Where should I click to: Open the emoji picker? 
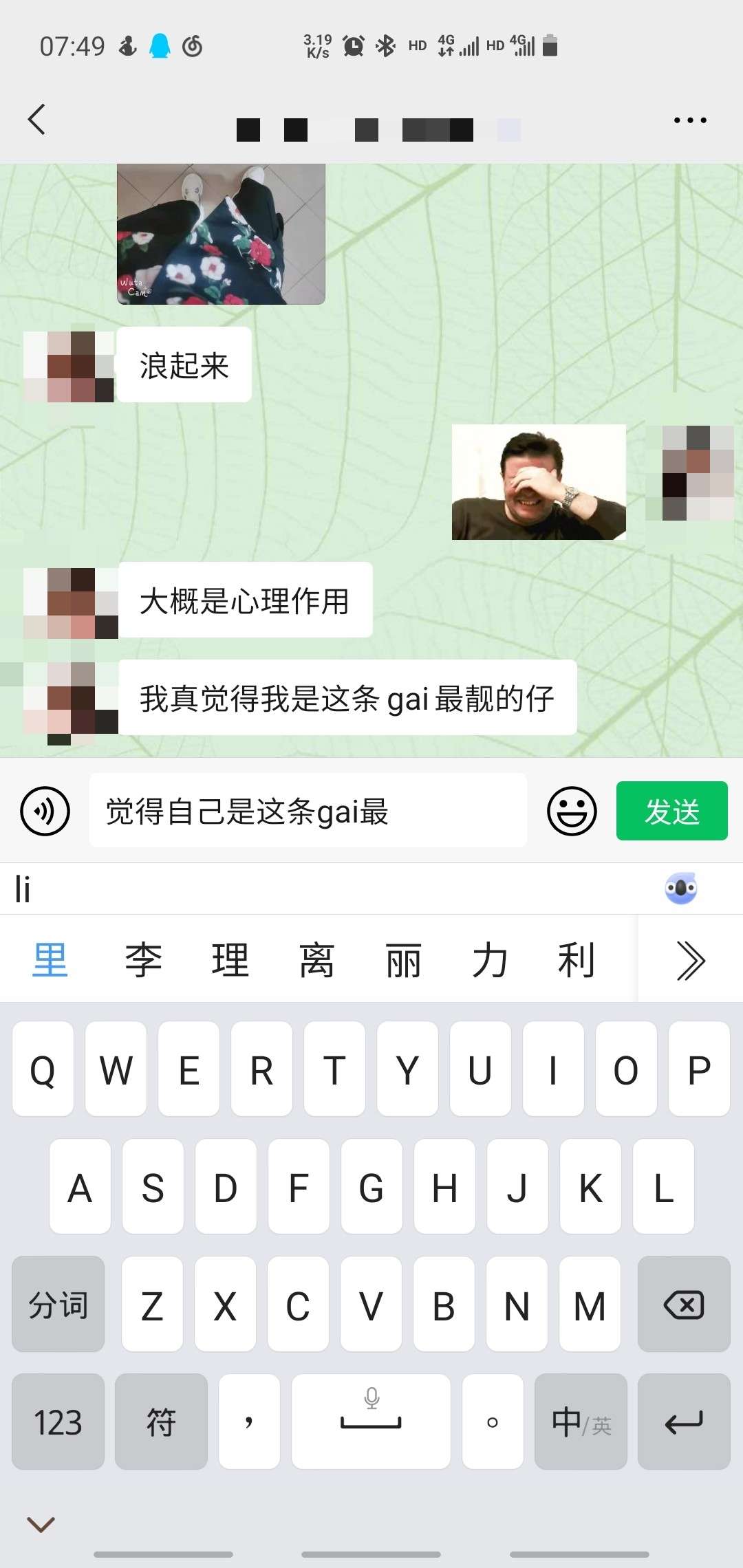572,811
